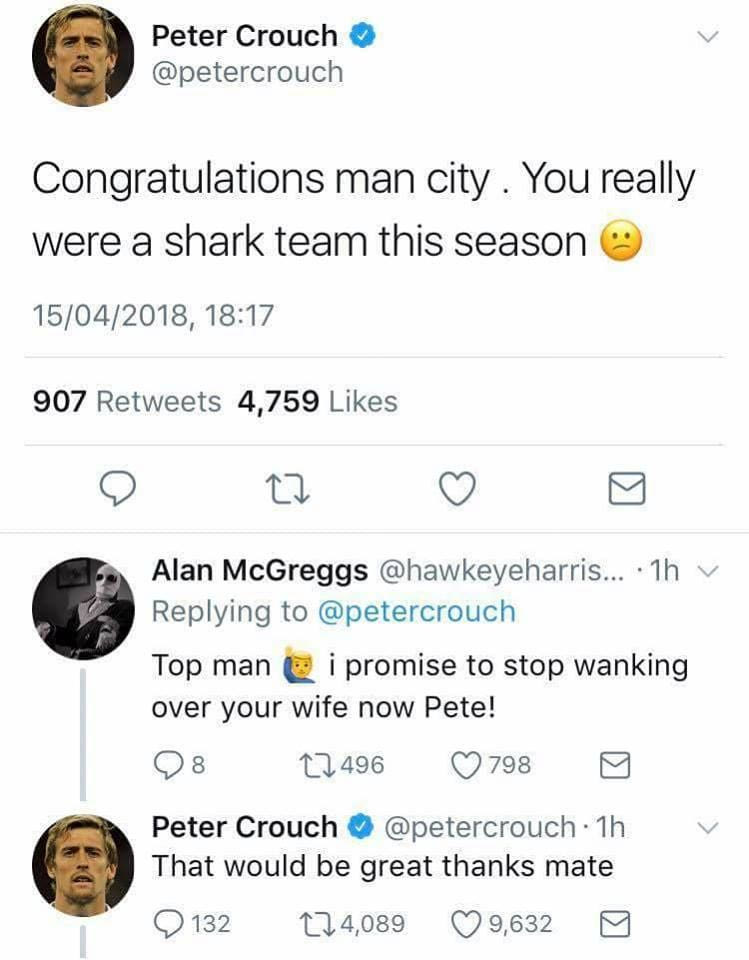View the 907 Retweets list
This screenshot has width=749, height=960.
[127, 402]
